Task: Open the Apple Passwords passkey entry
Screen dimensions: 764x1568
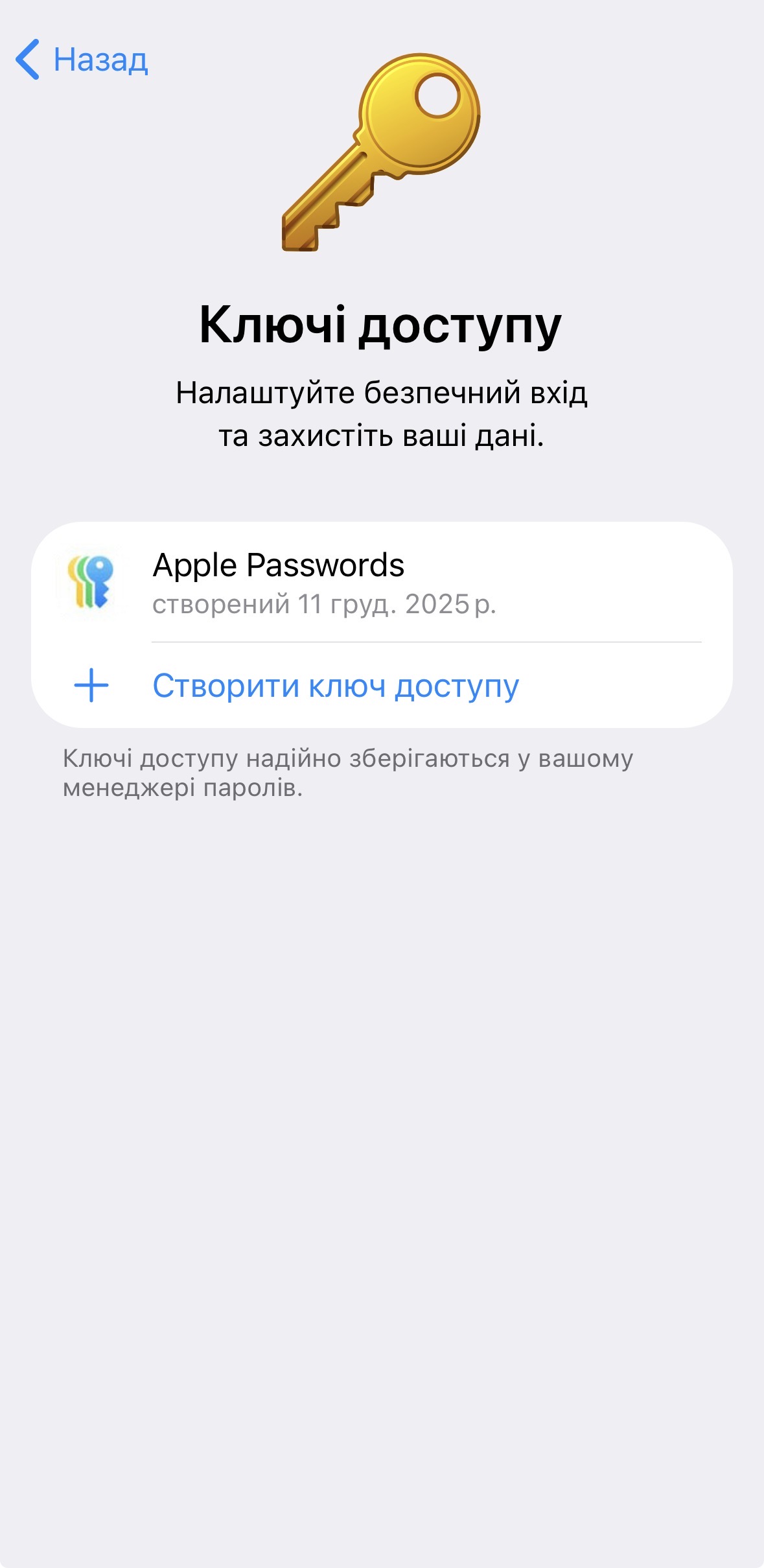Action: point(381,583)
